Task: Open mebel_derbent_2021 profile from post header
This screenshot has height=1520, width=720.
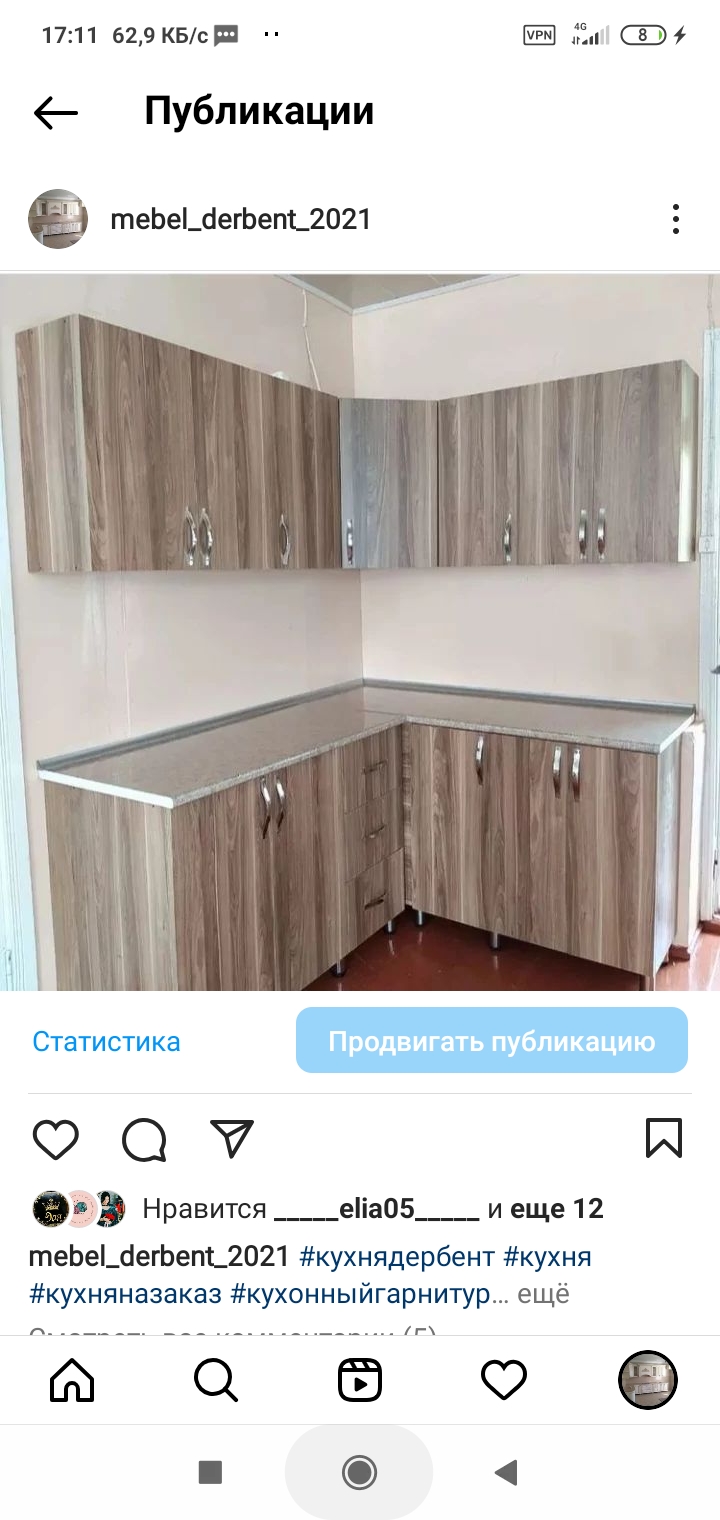Action: 240,219
